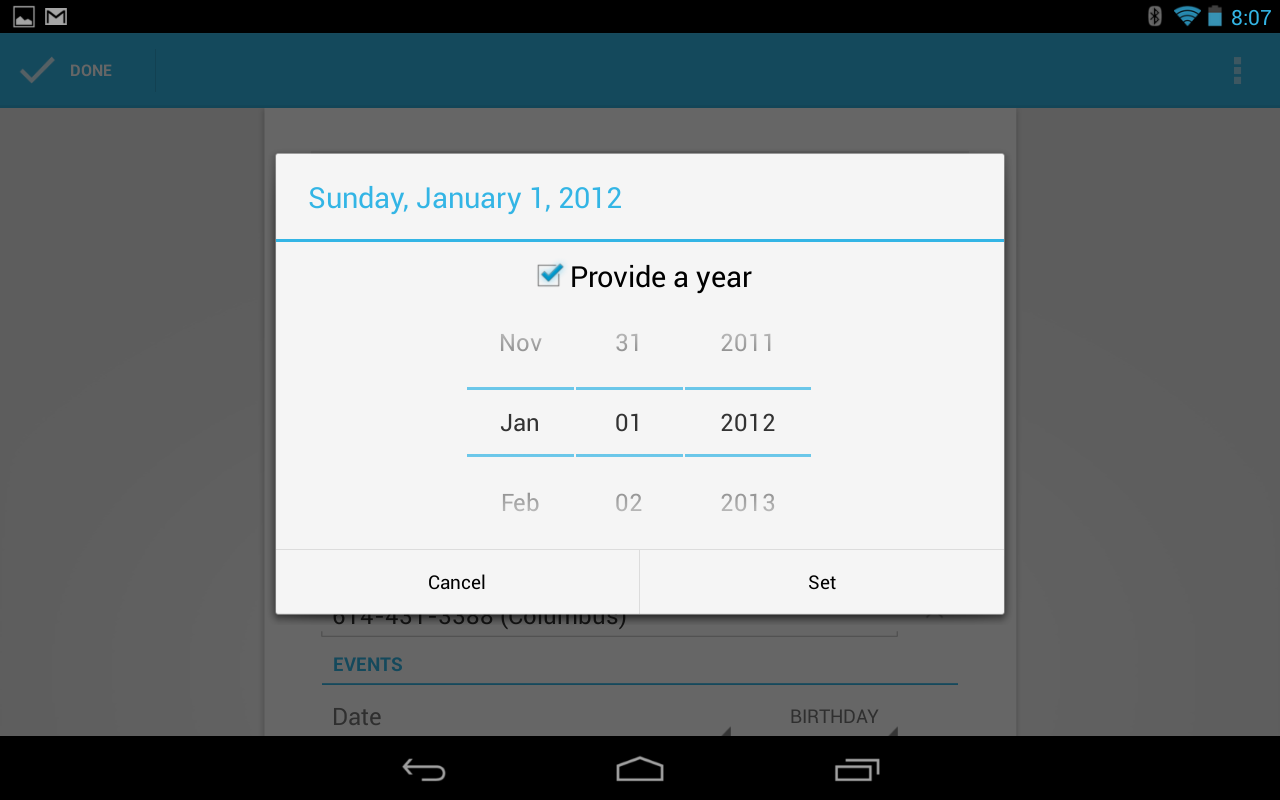Select previous year 2011 in picker
Image resolution: width=1280 pixels, height=800 pixels.
point(747,343)
